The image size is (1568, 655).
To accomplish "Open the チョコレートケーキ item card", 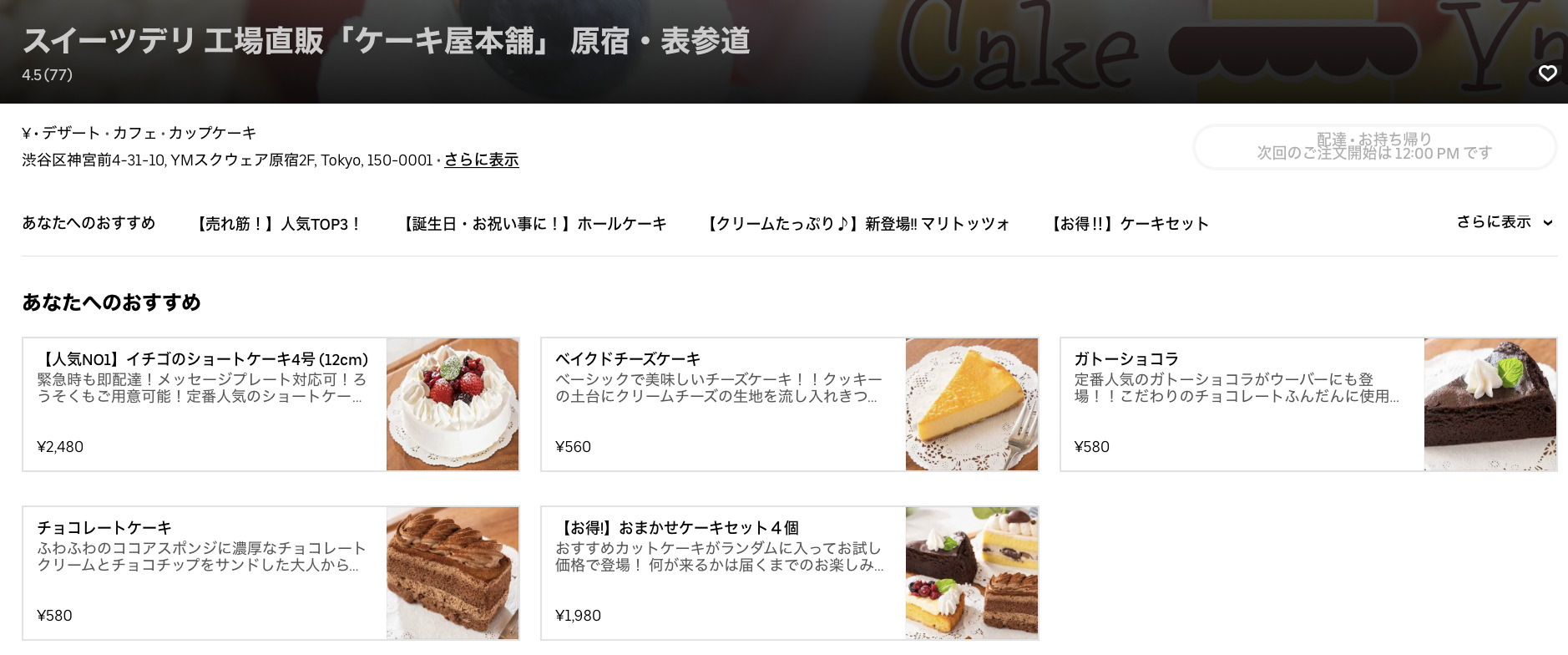I will coord(271,573).
